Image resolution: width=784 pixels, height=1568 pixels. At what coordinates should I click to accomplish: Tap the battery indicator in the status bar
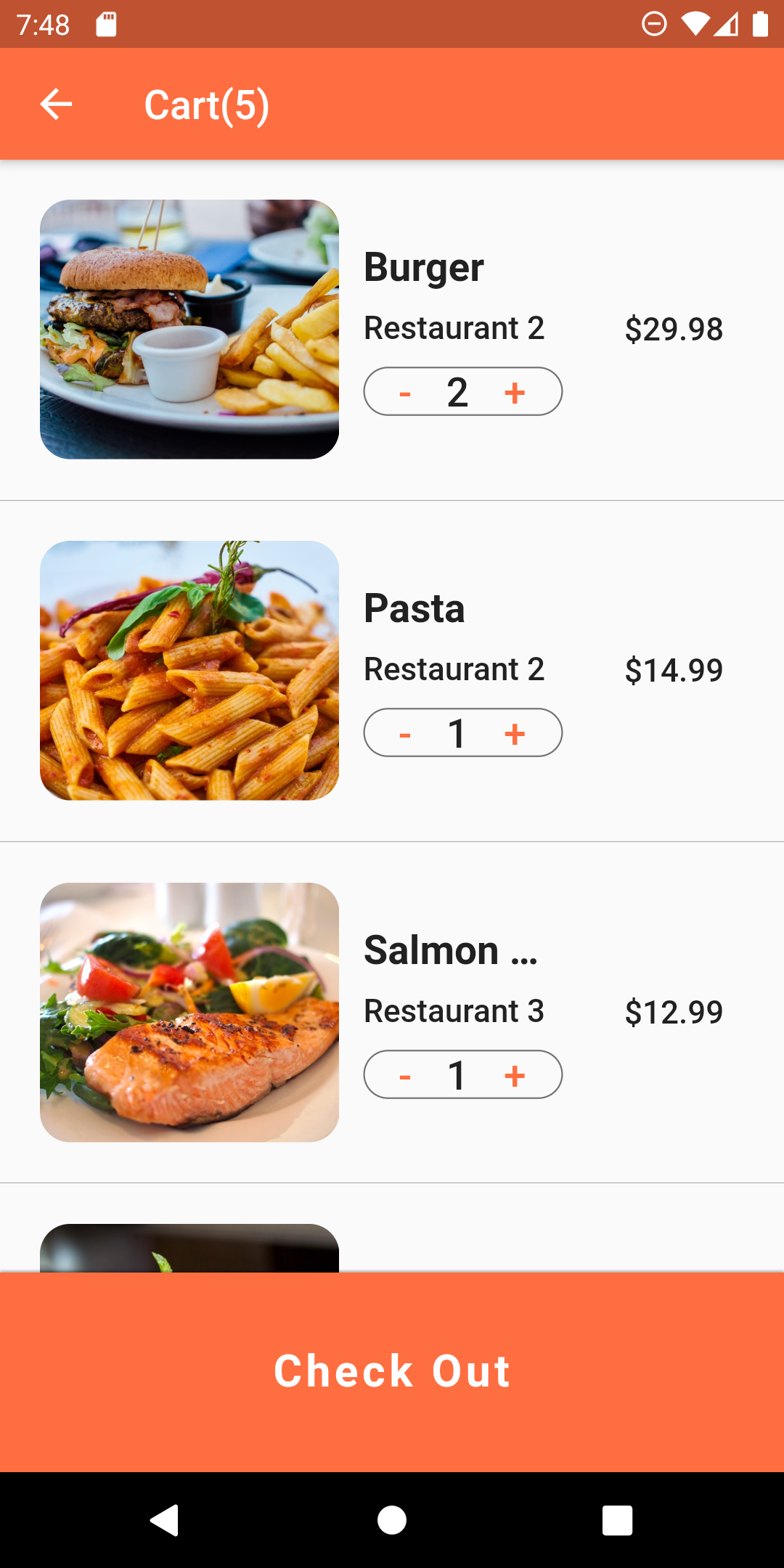[x=759, y=24]
